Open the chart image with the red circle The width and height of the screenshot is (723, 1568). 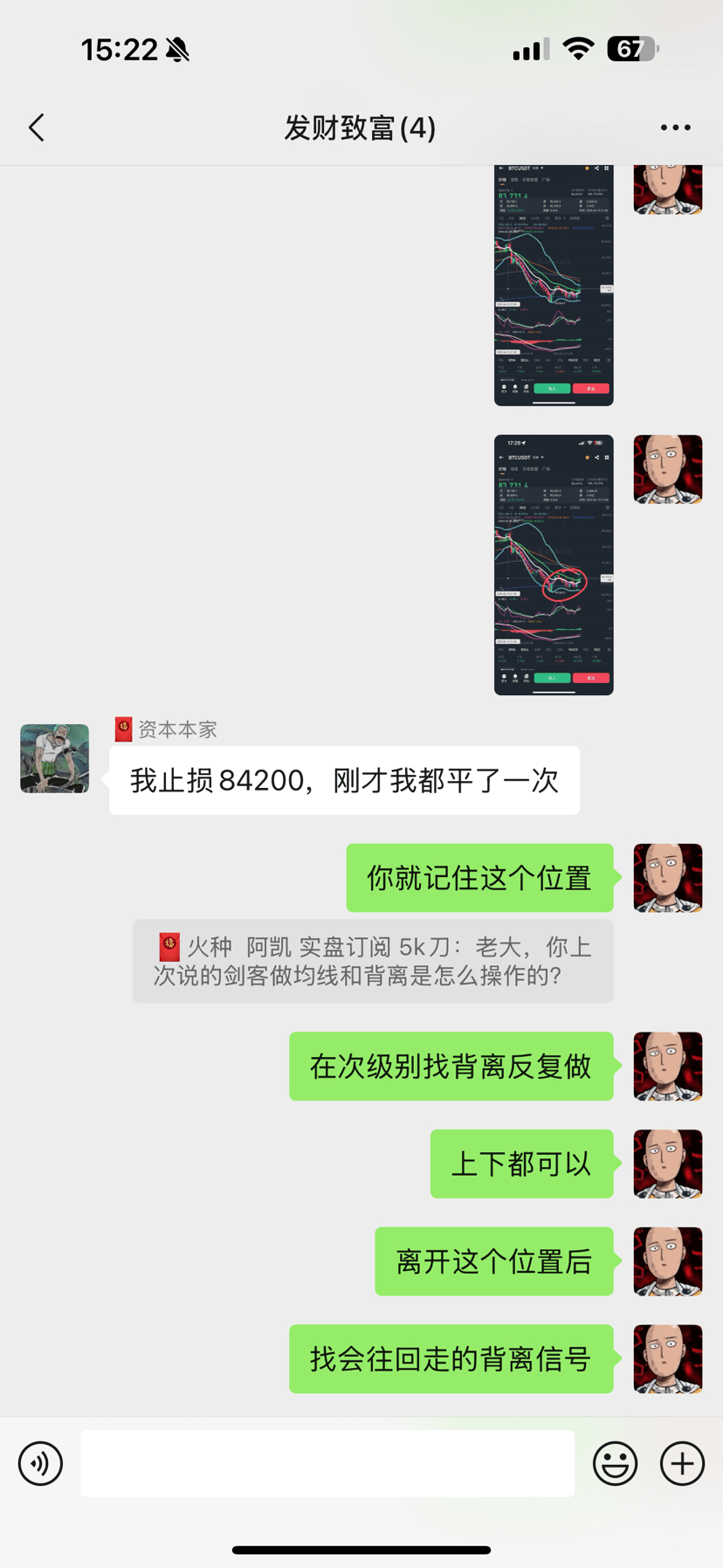[x=554, y=564]
